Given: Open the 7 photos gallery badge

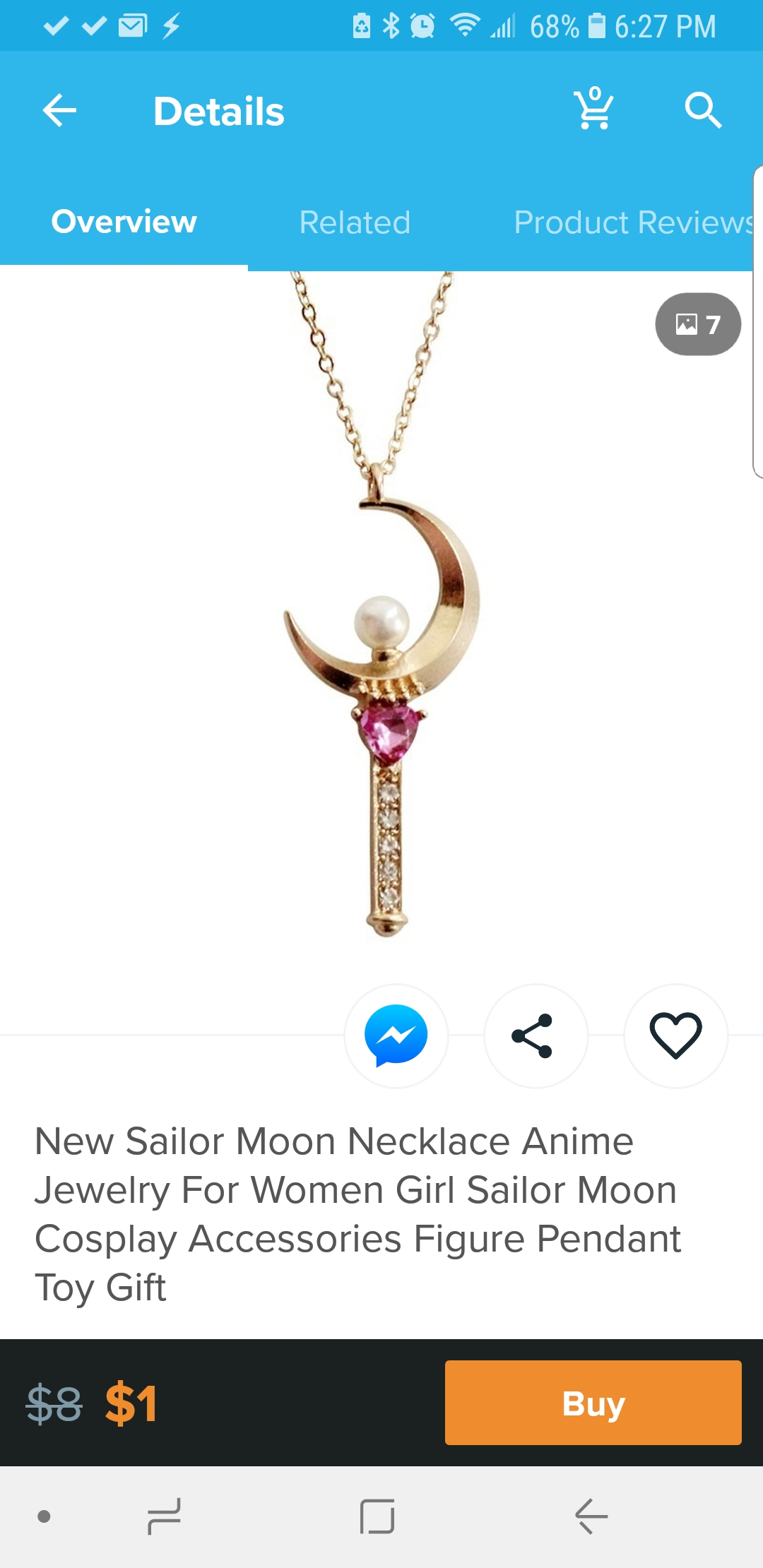Looking at the screenshot, I should coord(698,324).
